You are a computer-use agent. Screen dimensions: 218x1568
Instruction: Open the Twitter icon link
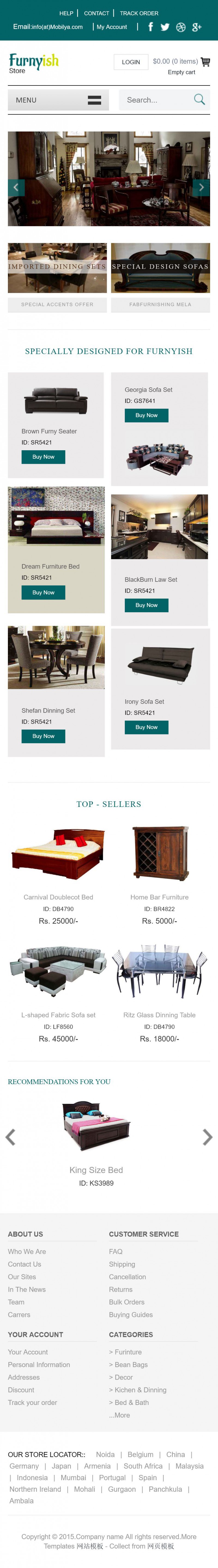(165, 27)
